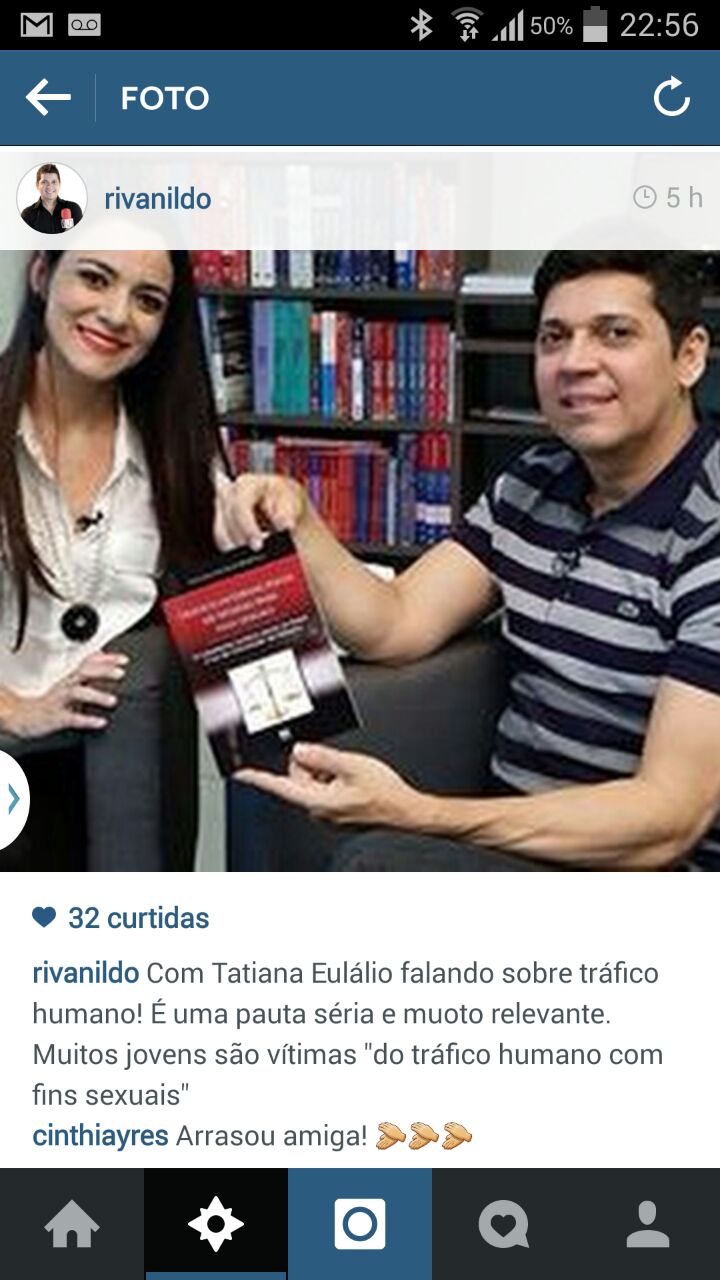This screenshot has width=720, height=1280.
Task: Go back using the arrow icon
Action: click(48, 98)
